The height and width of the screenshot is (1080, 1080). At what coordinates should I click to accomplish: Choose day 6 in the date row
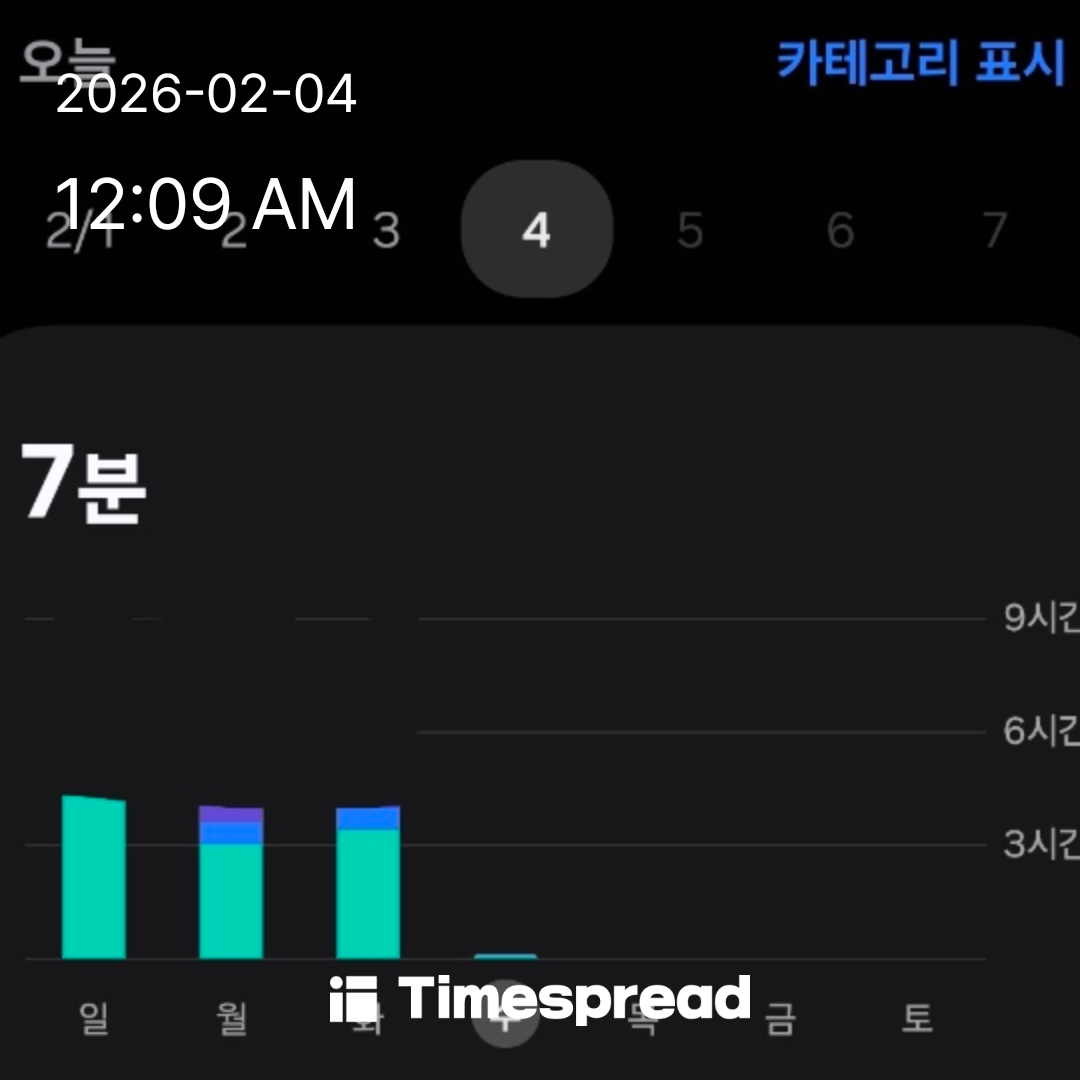click(x=840, y=231)
